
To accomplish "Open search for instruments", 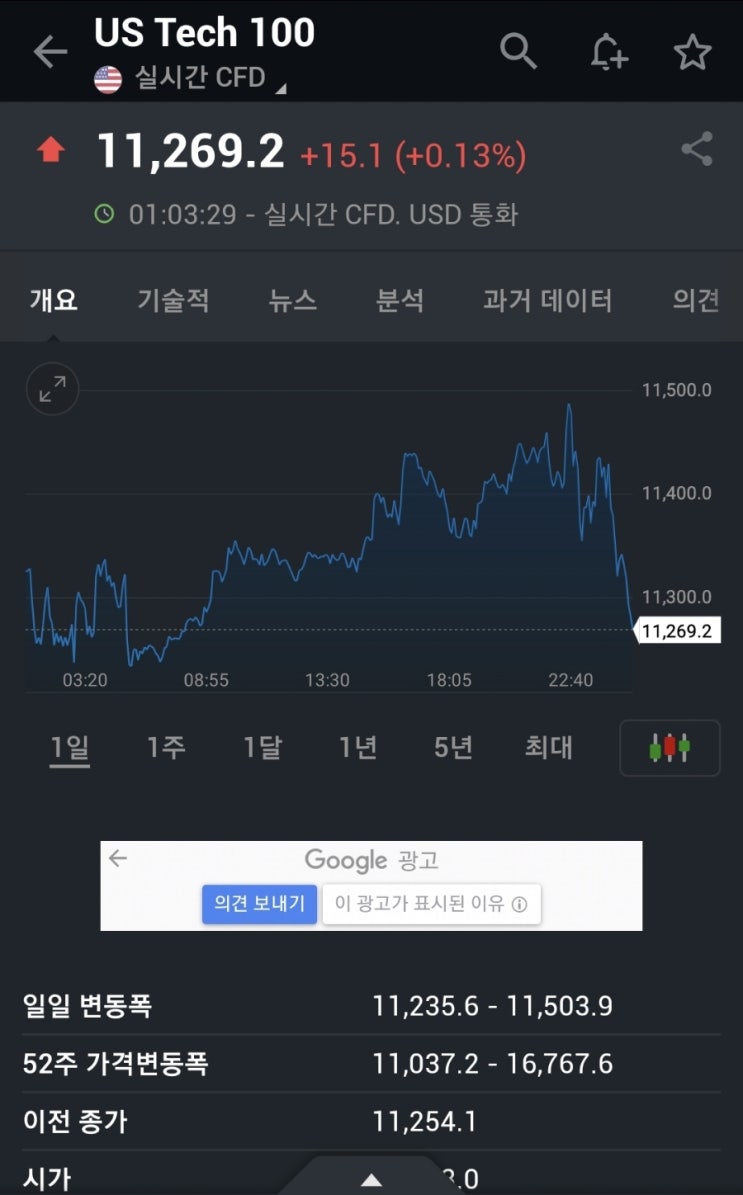I will (x=518, y=51).
